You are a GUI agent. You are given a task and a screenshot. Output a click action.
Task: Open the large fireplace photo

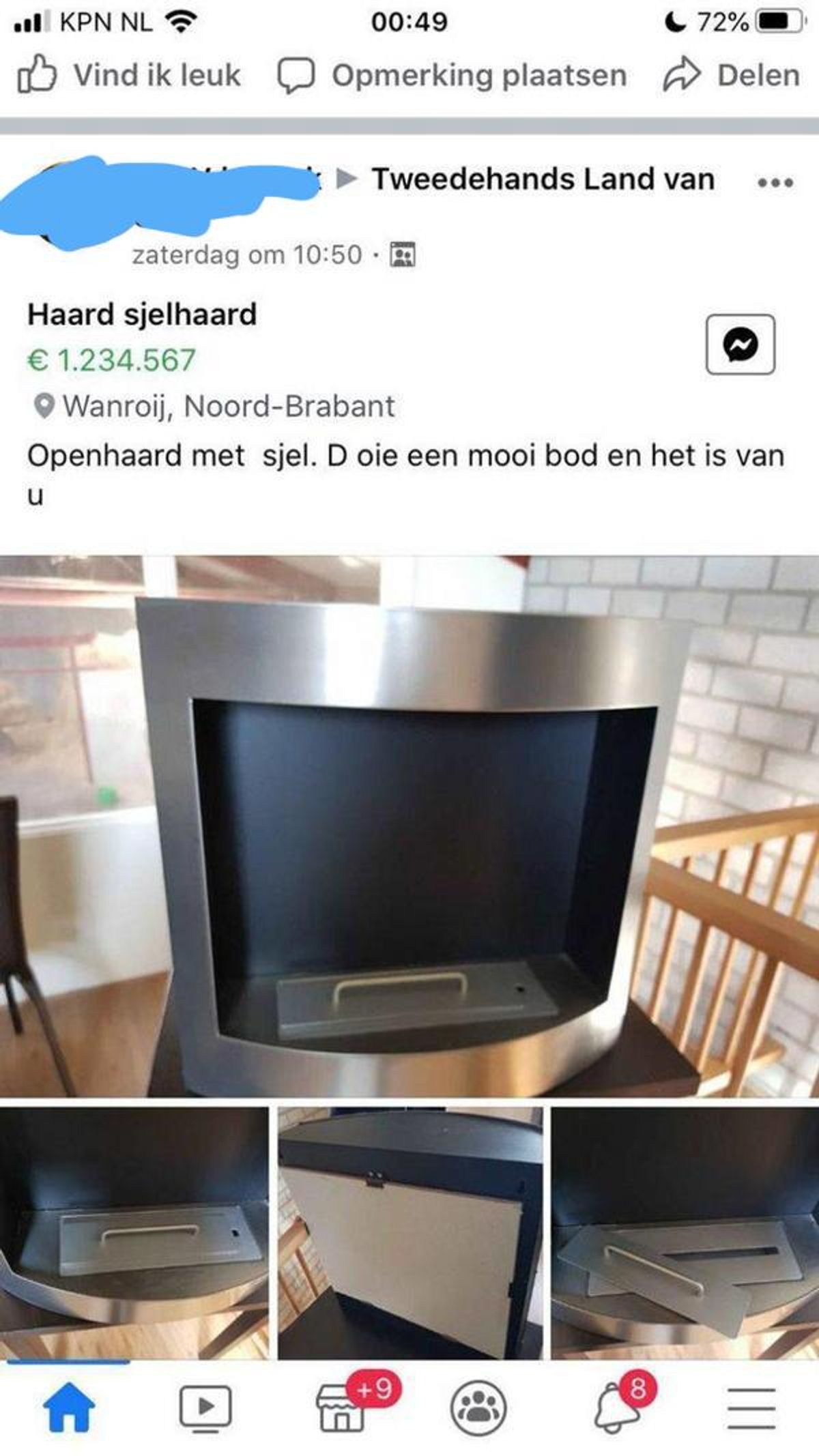[x=409, y=826]
